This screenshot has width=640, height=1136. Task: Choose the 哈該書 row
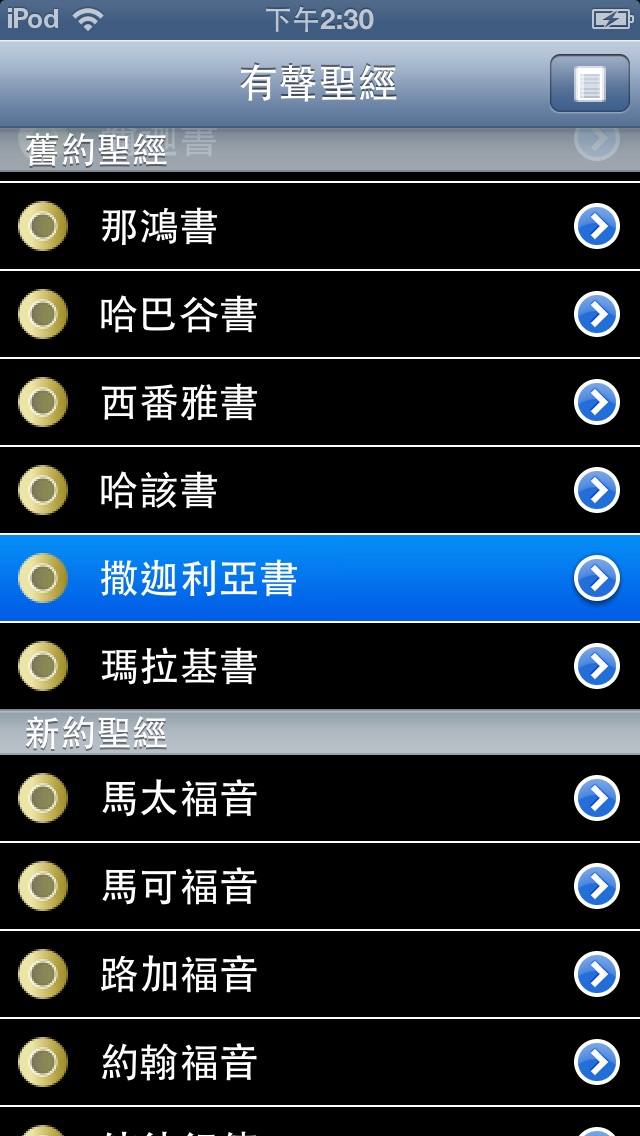(x=320, y=490)
